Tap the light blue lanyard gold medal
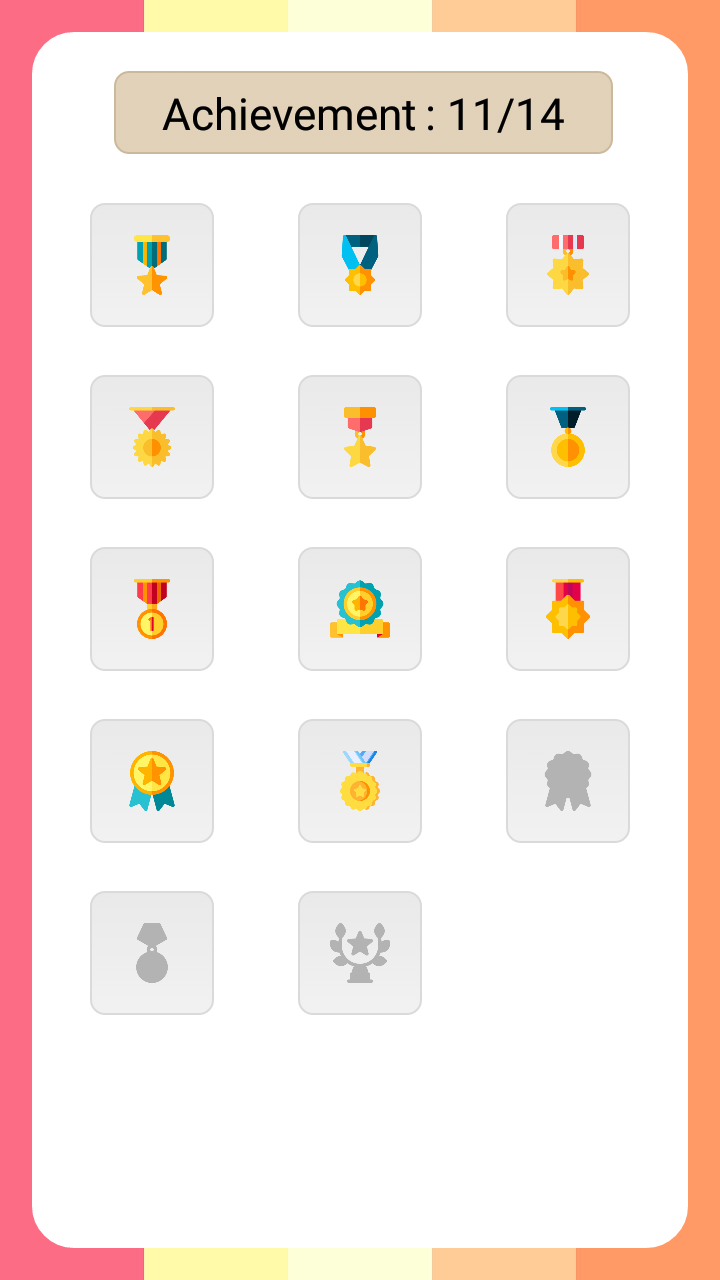 360,781
